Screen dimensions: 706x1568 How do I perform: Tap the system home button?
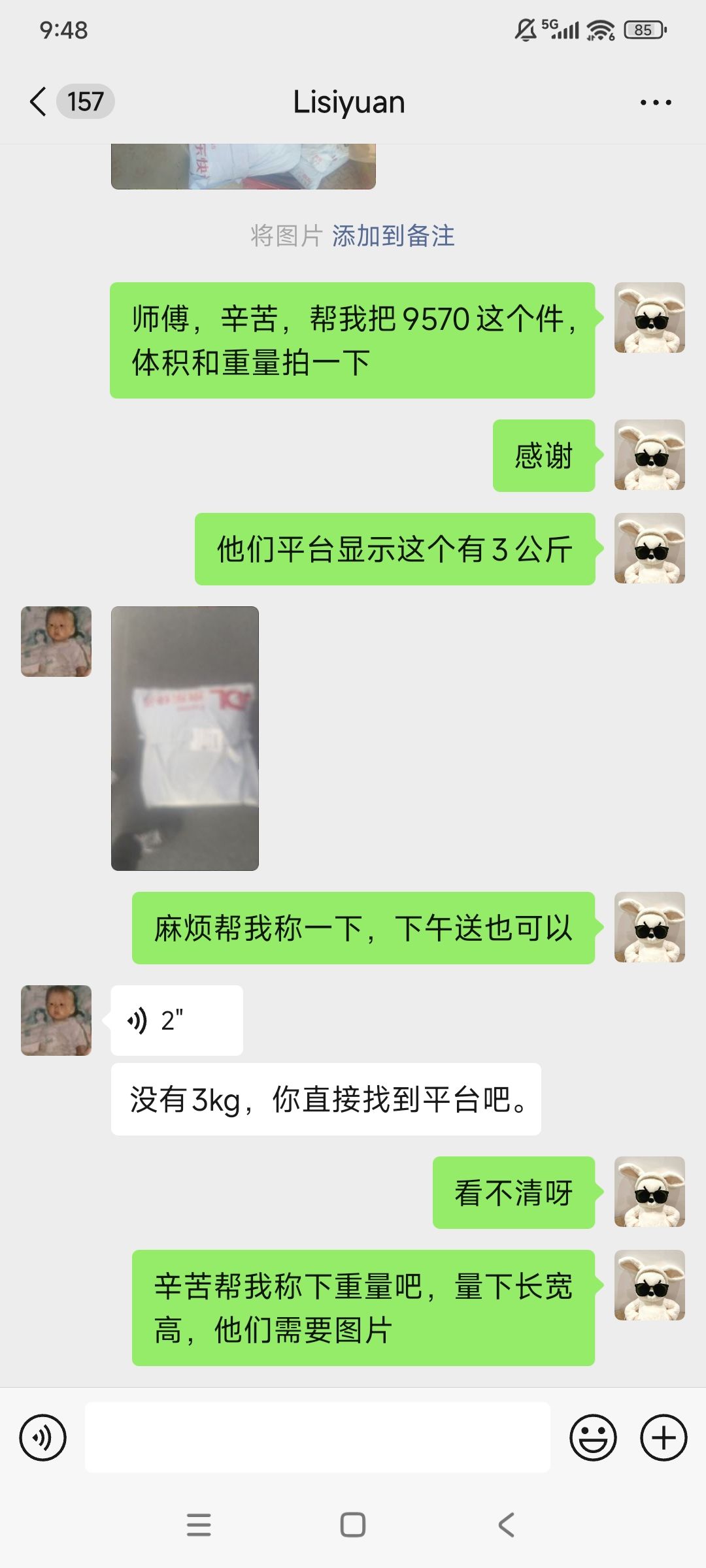tap(353, 1525)
